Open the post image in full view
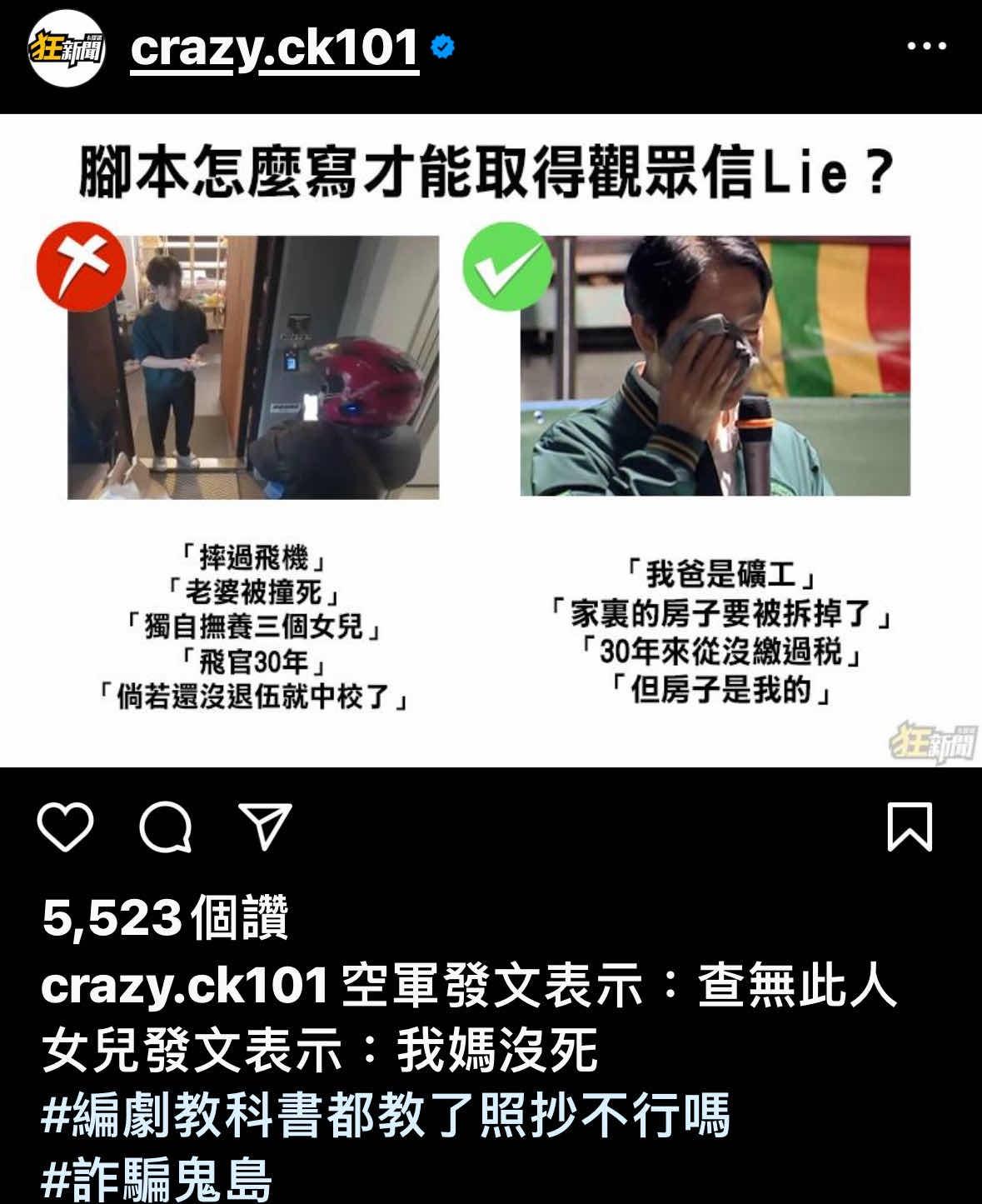 click(490, 440)
